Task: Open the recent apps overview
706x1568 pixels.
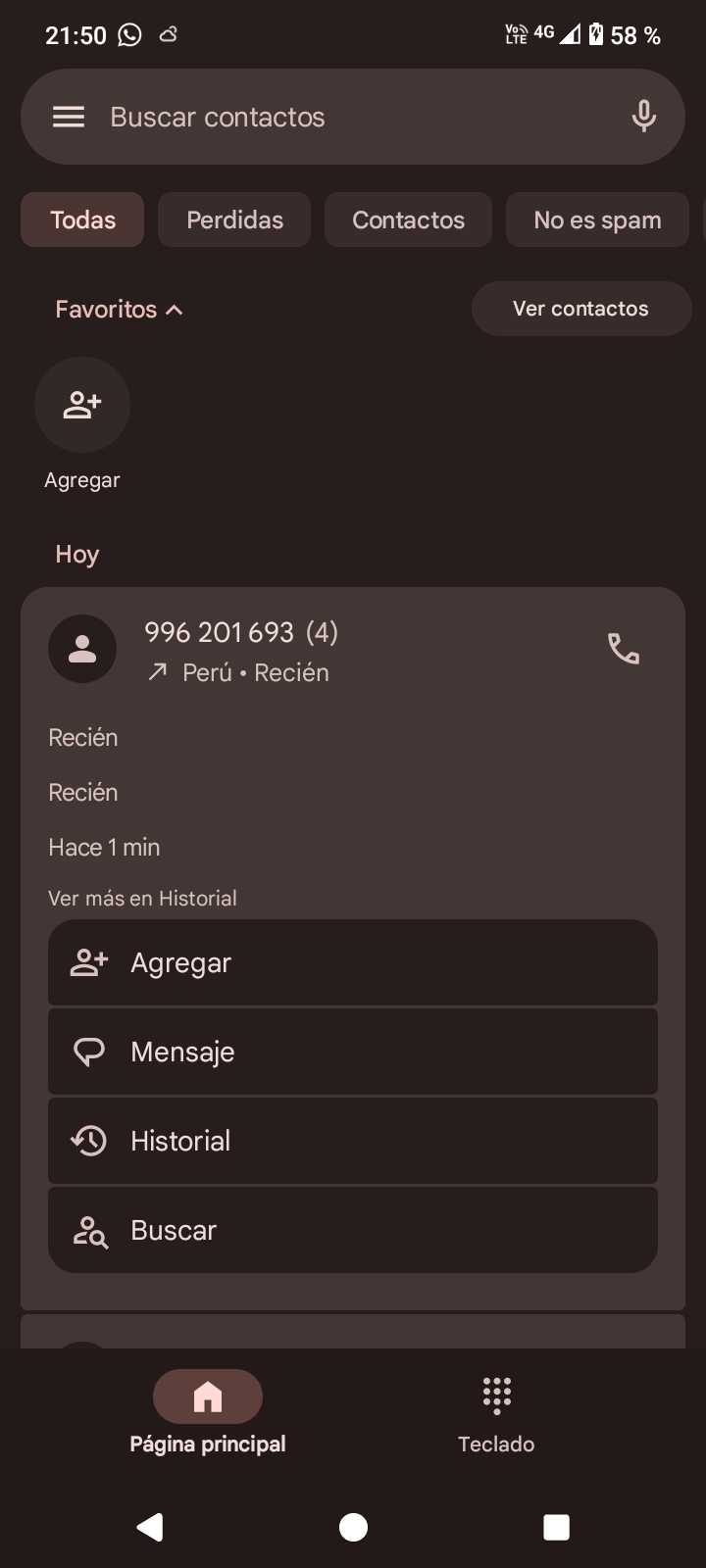Action: click(556, 1527)
